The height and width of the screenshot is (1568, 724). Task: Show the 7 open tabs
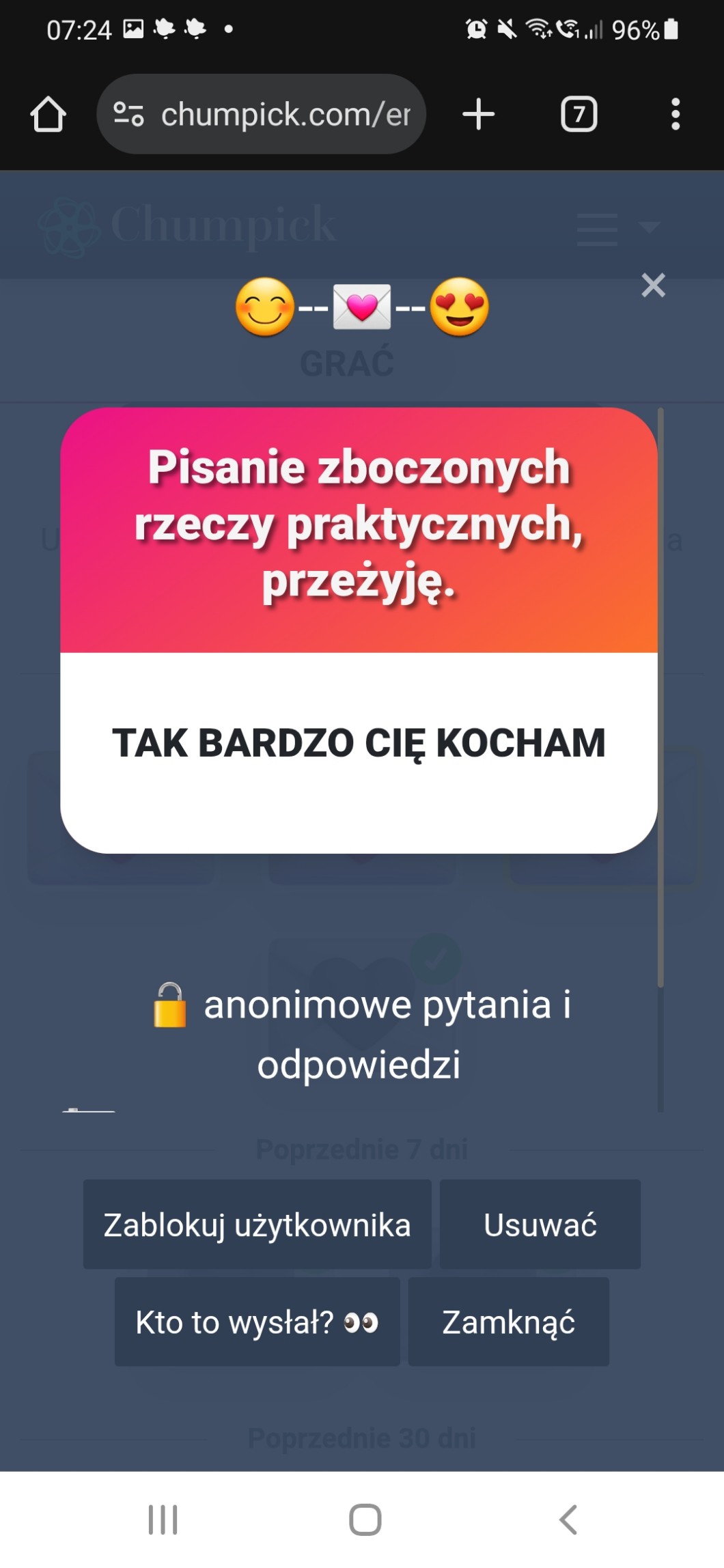(579, 114)
